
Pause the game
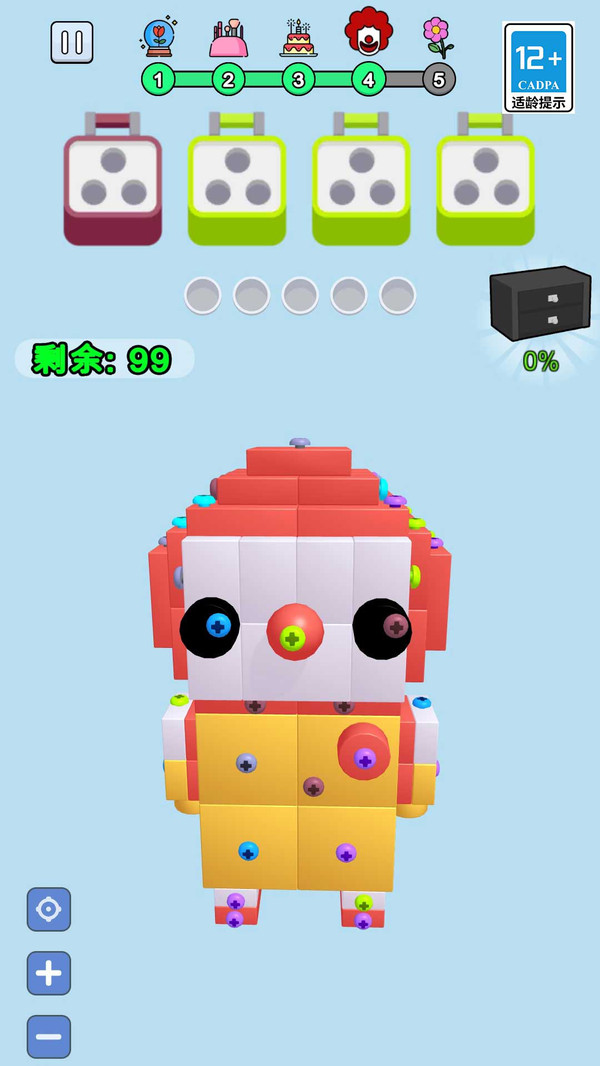tap(72, 42)
